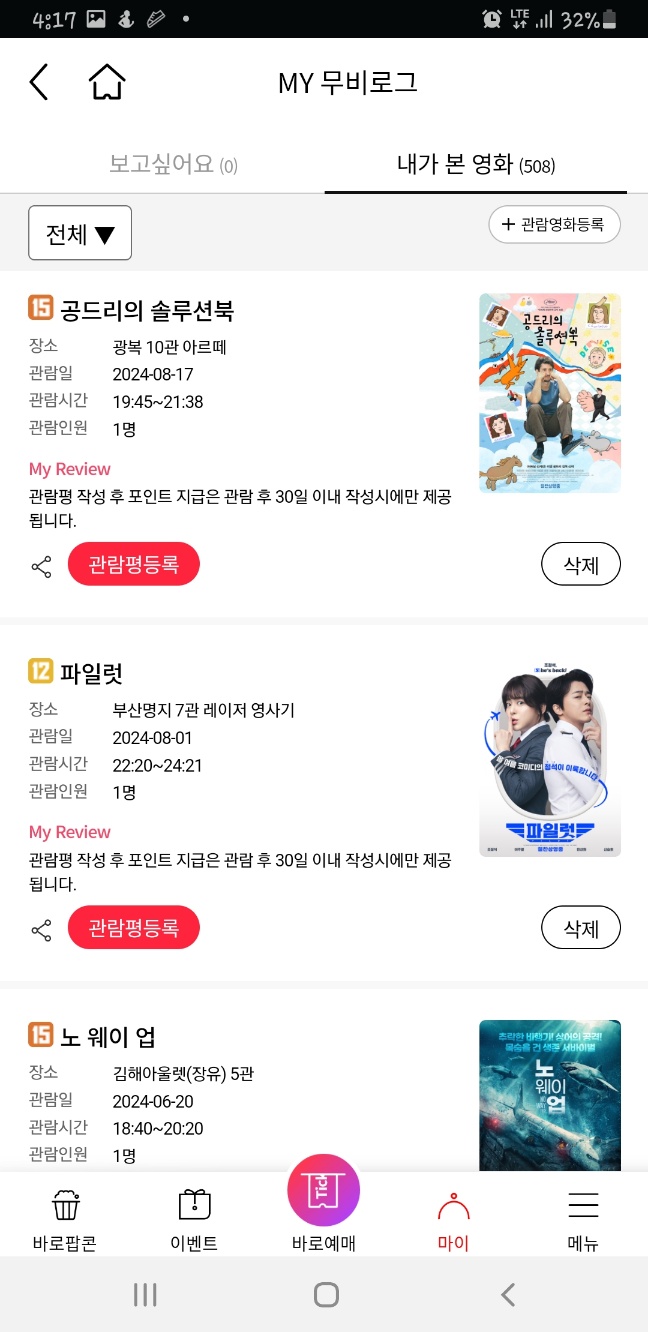The image size is (648, 1332).
Task: Select the 내가 본 영화 tab
Action: click(x=476, y=164)
